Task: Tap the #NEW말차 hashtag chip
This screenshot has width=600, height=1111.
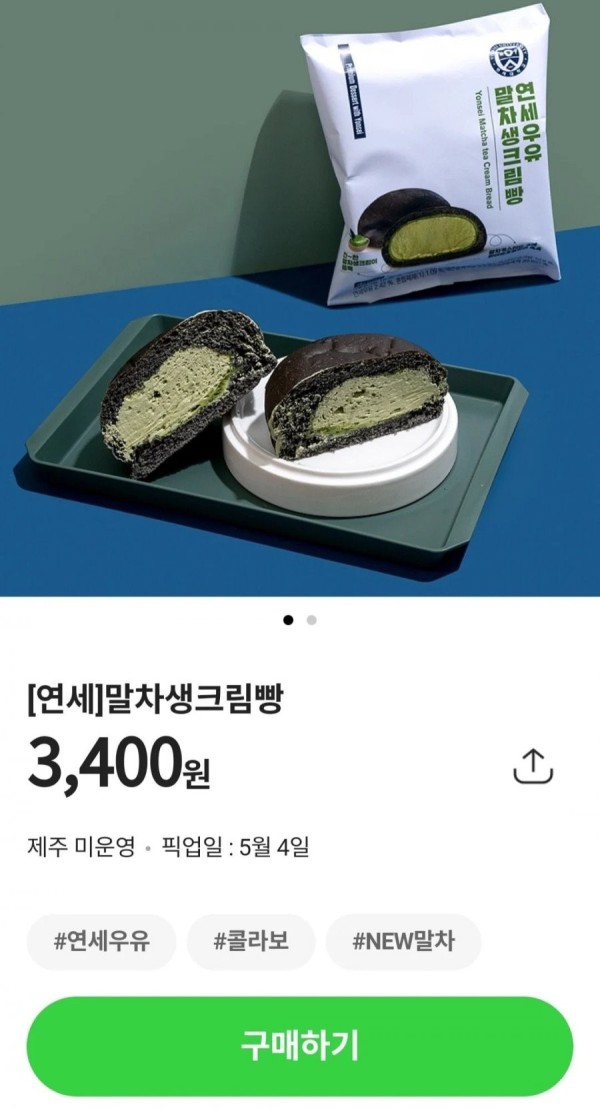Action: point(403,942)
